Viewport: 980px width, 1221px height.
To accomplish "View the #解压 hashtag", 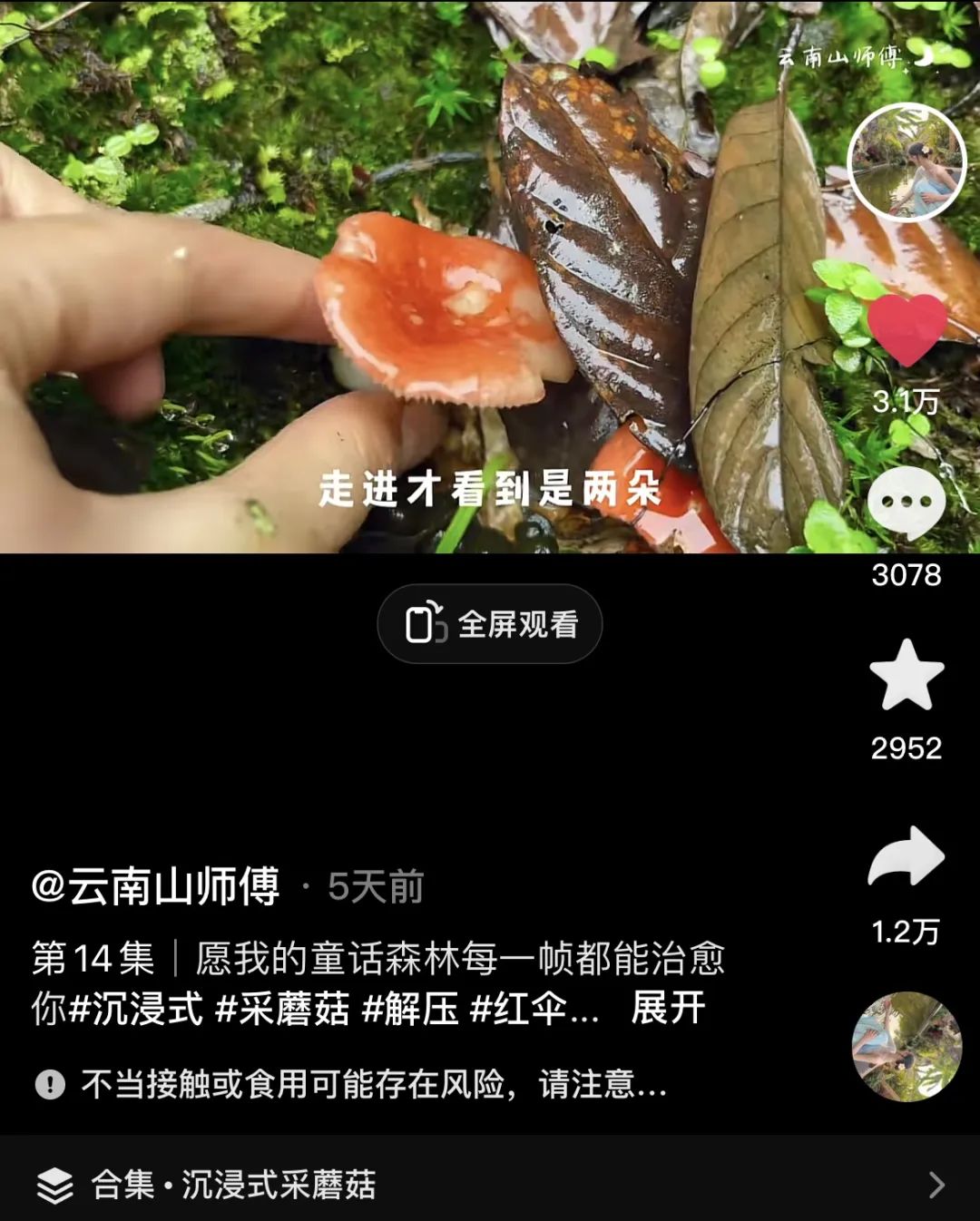I will tap(410, 1009).
